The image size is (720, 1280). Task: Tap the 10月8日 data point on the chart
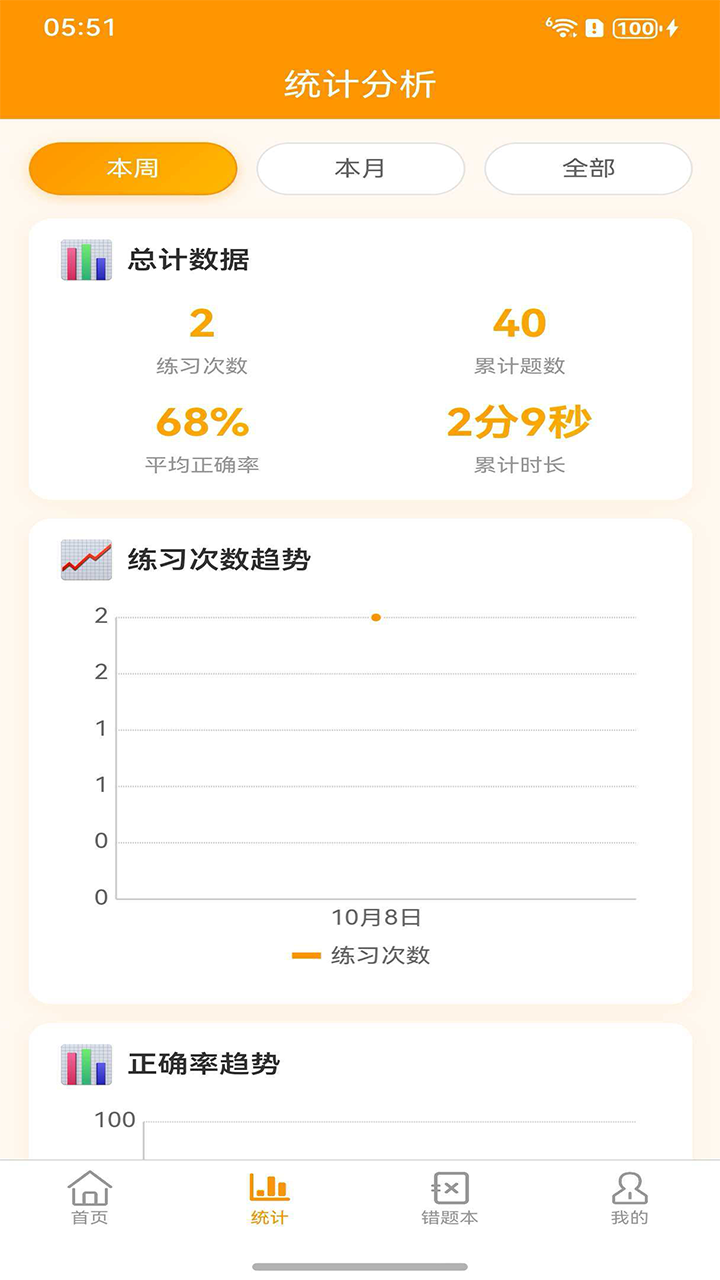[x=376, y=617]
